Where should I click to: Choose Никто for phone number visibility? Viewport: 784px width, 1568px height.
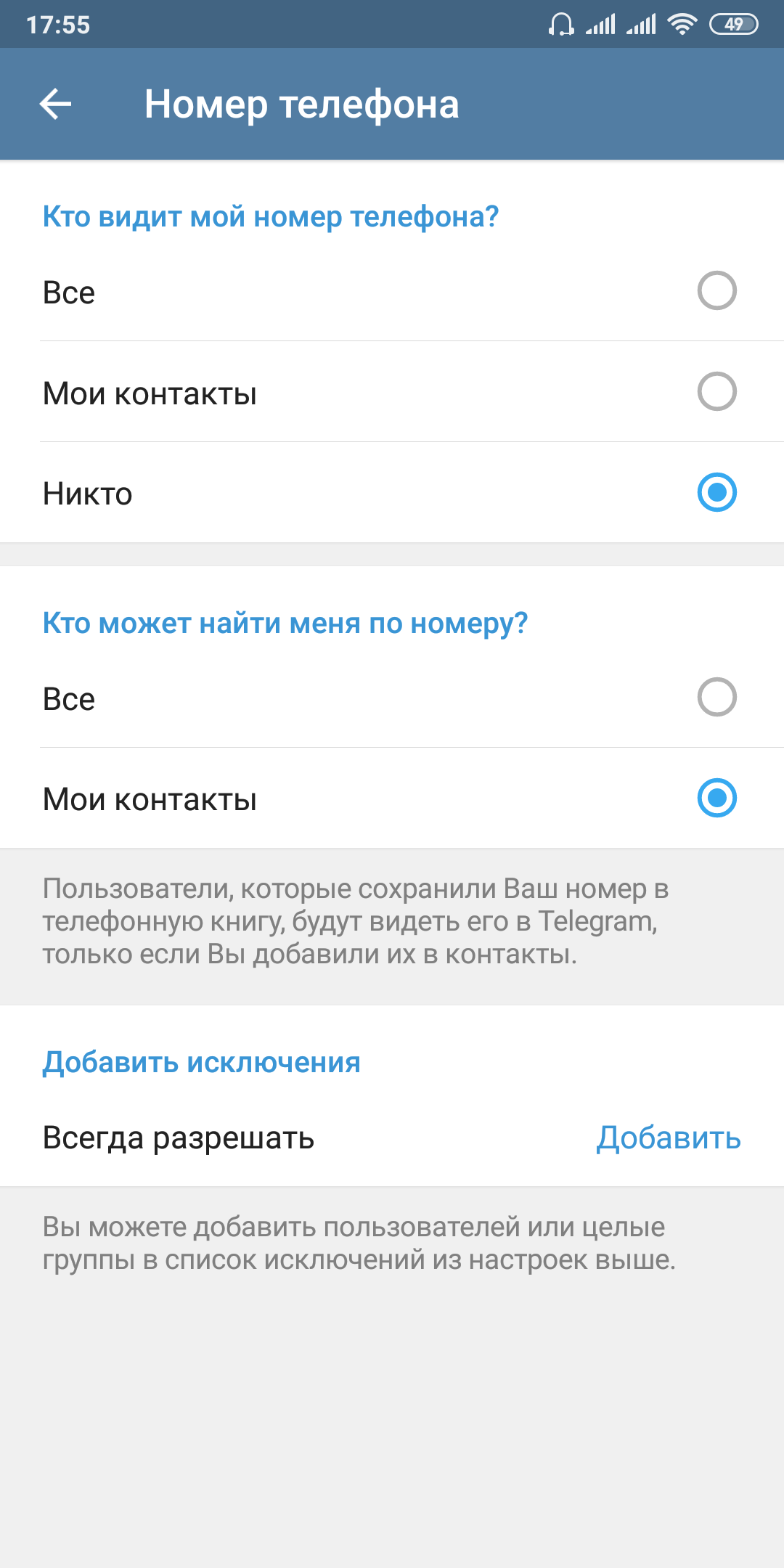[392, 493]
